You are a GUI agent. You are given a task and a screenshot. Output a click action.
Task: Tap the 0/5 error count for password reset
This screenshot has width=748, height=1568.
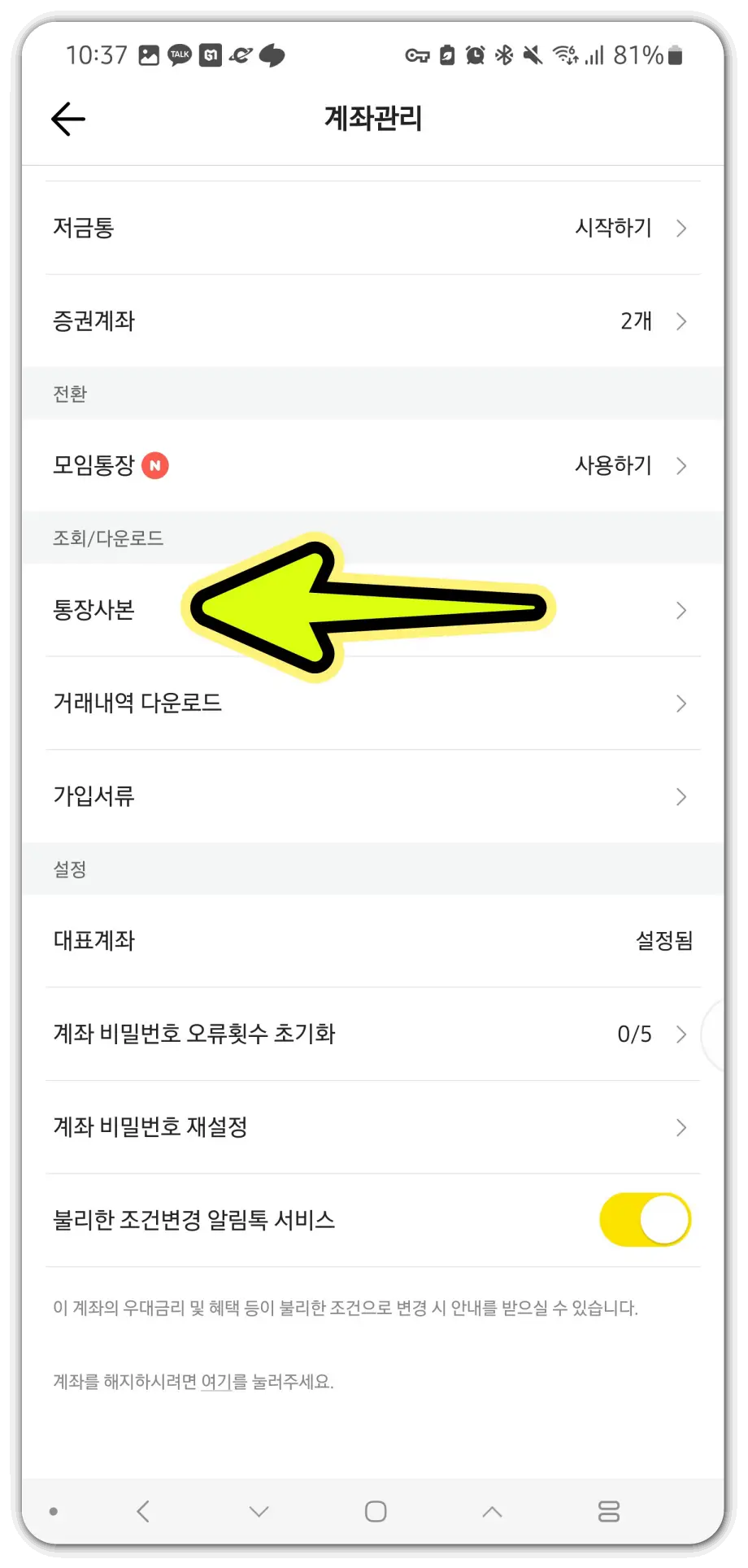coord(633,1034)
